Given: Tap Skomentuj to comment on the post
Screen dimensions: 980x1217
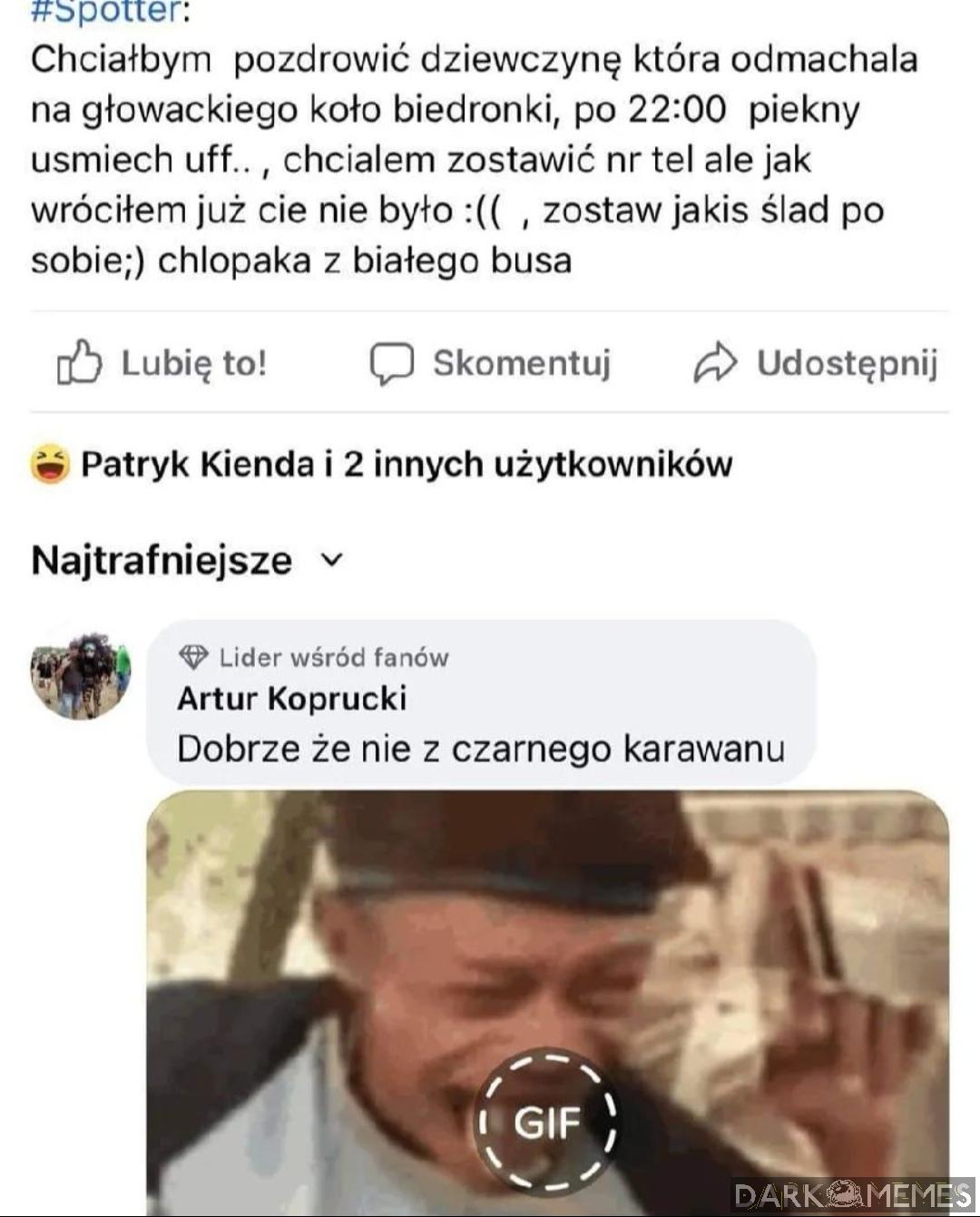Looking at the screenshot, I should 490,363.
